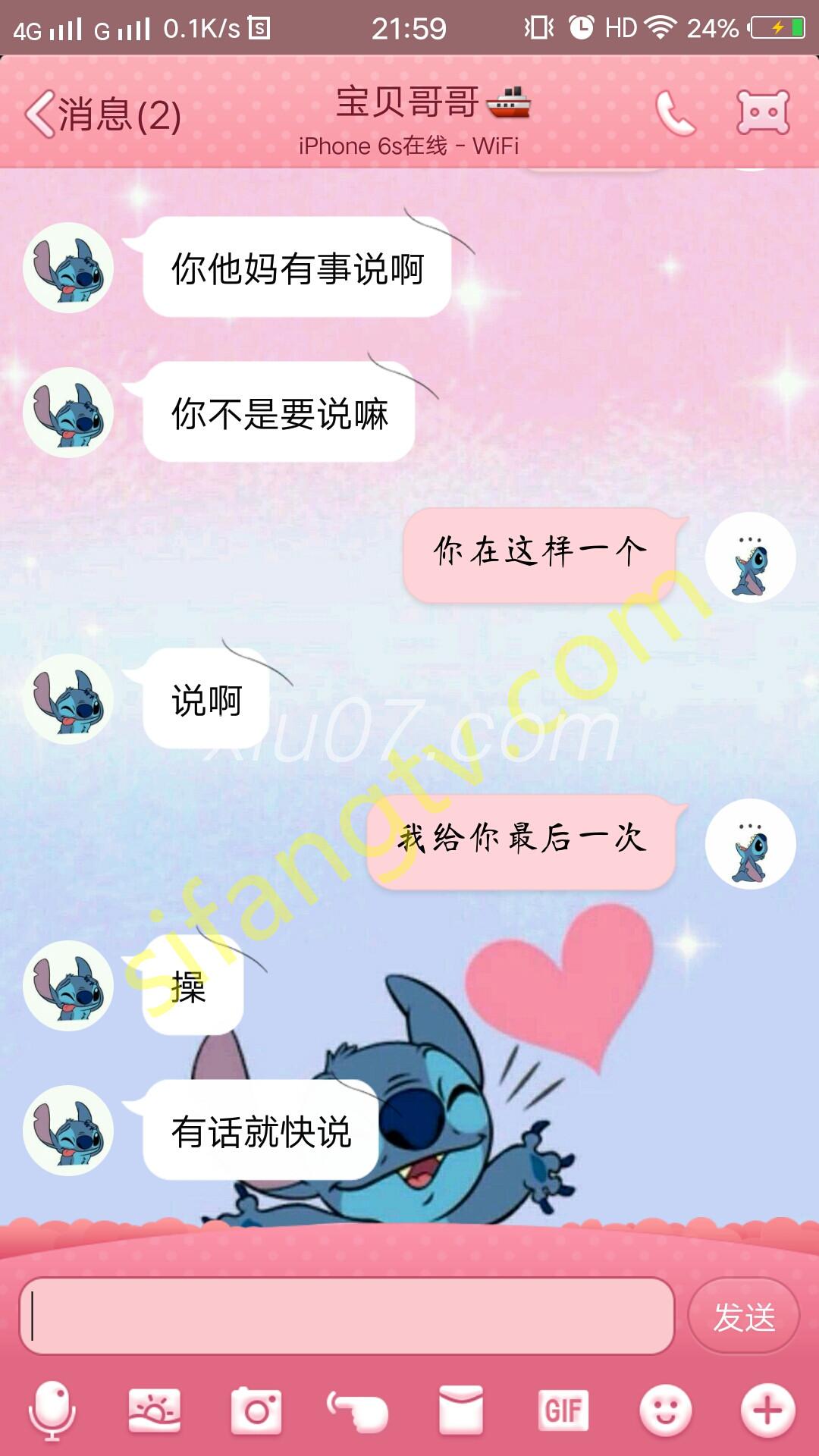The width and height of the screenshot is (819, 1456).
Task: Focus the message text input box
Action: pos(347,1316)
